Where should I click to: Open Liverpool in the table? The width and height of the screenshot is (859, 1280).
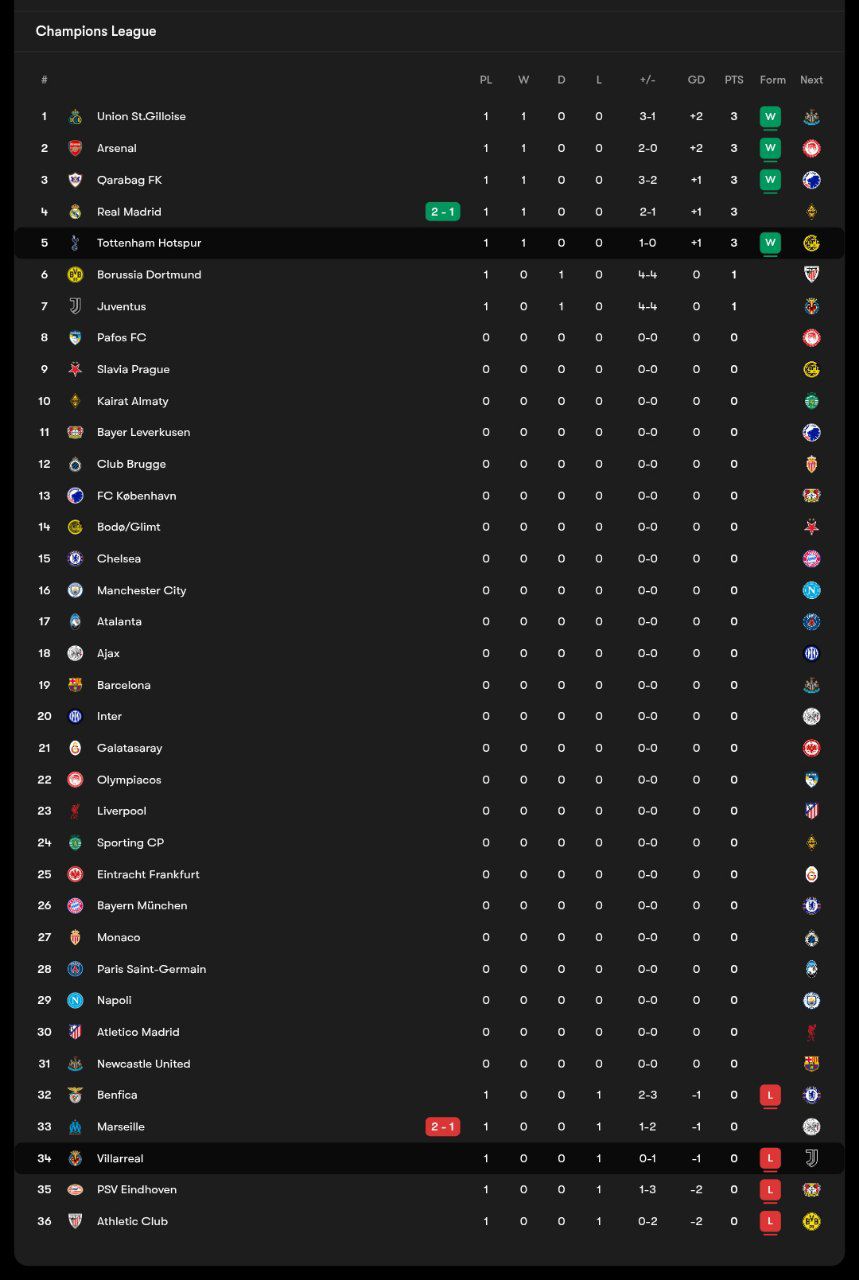point(121,811)
